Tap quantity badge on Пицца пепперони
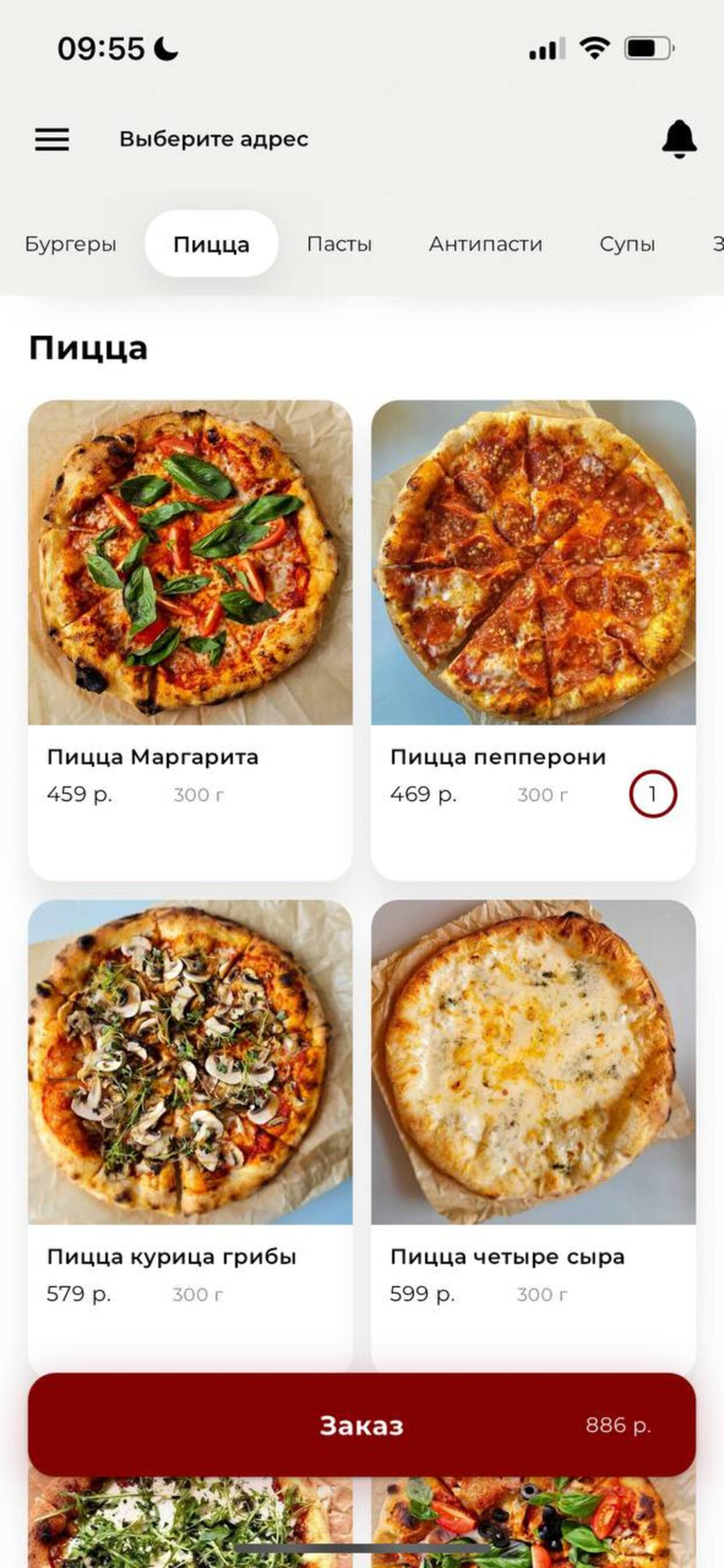Viewport: 724px width, 1568px height. click(x=652, y=794)
